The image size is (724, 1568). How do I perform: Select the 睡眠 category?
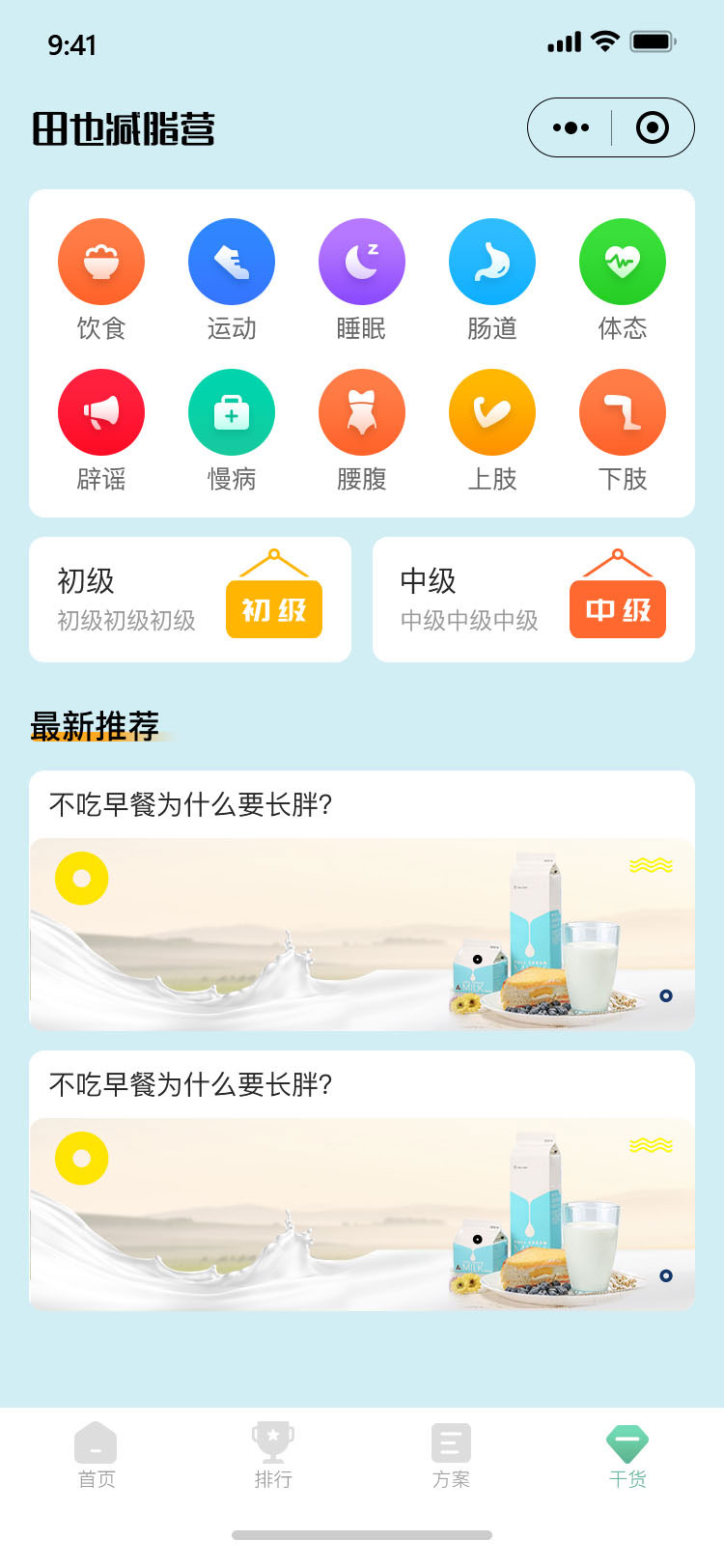click(x=362, y=280)
